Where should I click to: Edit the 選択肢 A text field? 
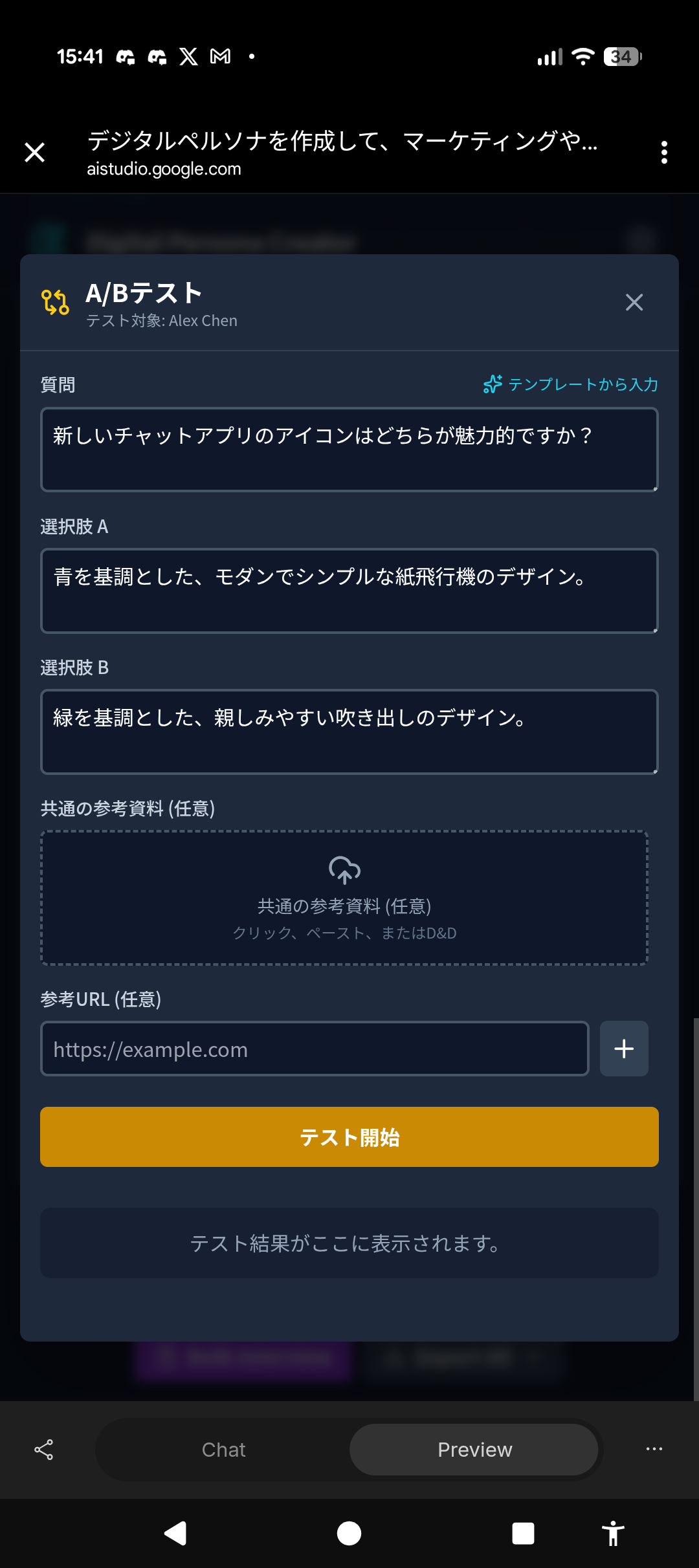click(x=349, y=591)
